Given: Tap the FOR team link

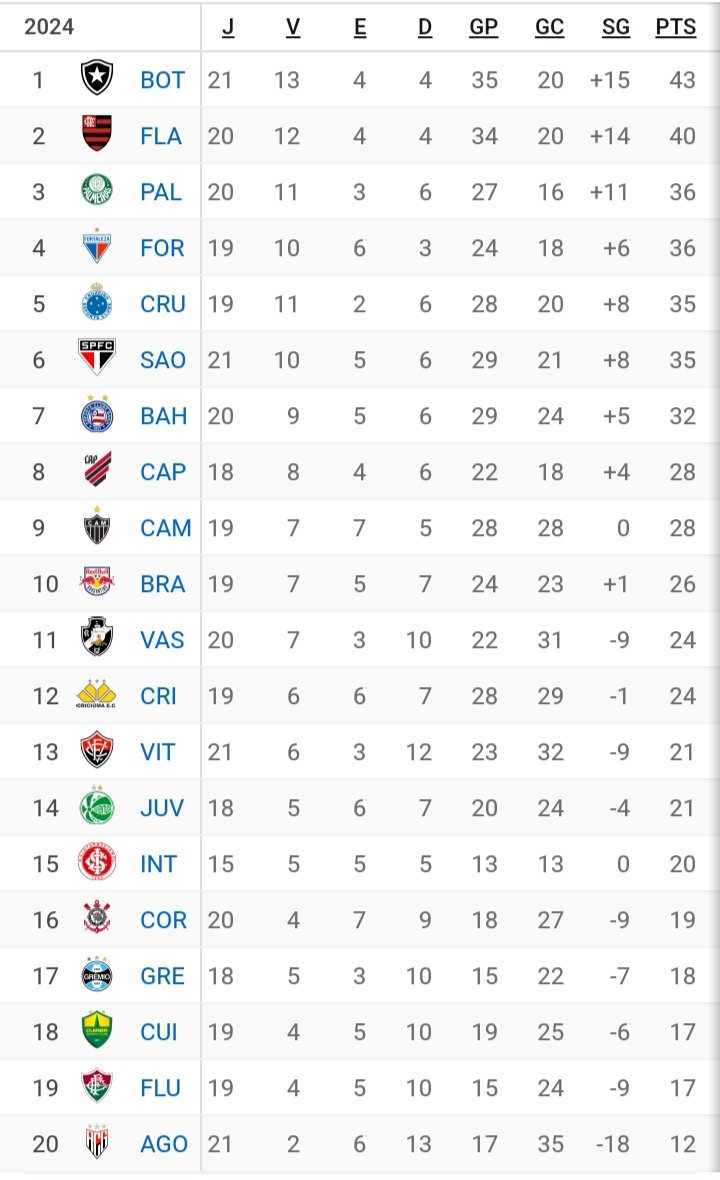Looking at the screenshot, I should coord(163,248).
